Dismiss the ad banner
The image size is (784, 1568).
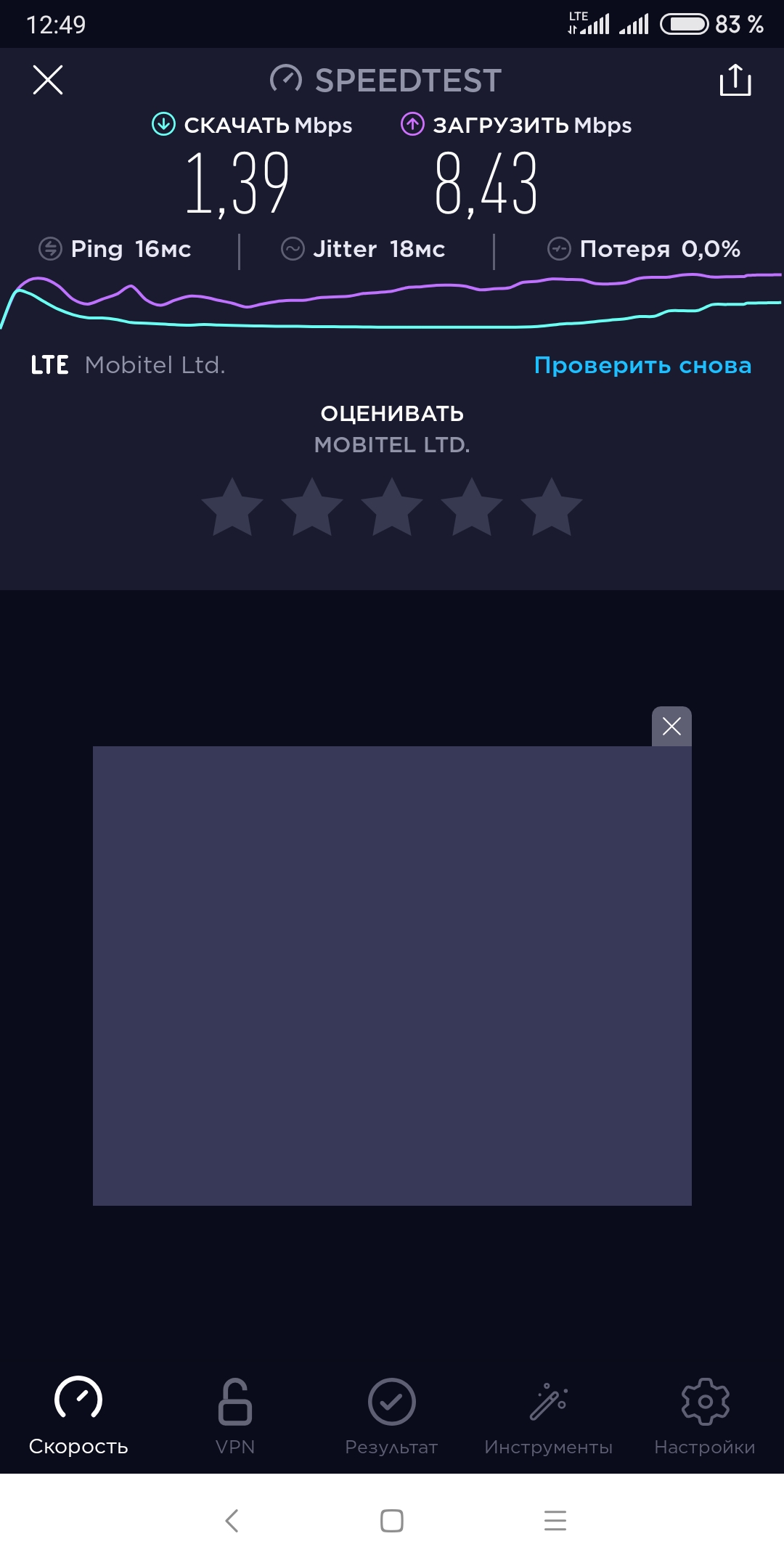point(671,726)
